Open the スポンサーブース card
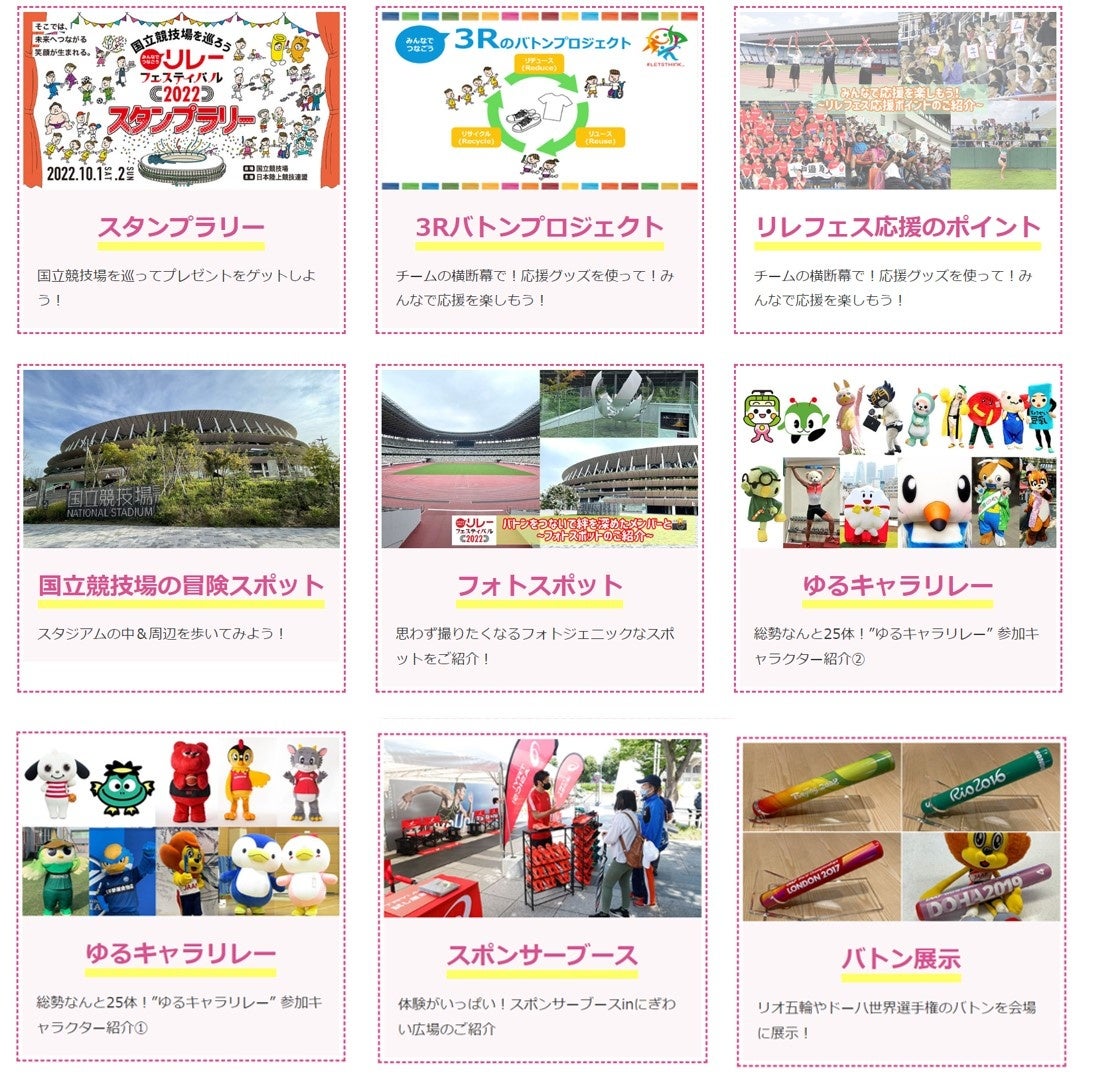The height and width of the screenshot is (1082, 1095). [x=542, y=955]
